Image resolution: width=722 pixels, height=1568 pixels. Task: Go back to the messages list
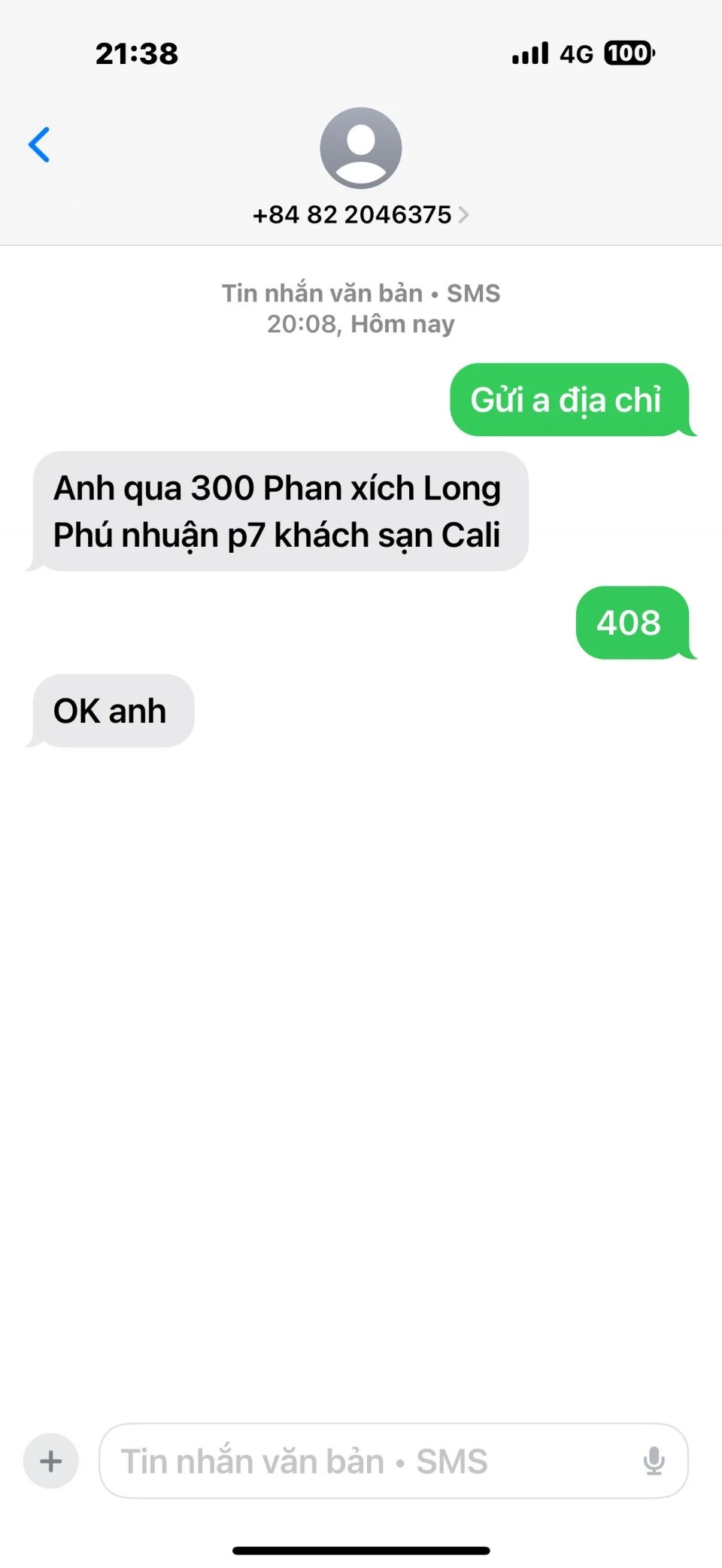tap(39, 144)
